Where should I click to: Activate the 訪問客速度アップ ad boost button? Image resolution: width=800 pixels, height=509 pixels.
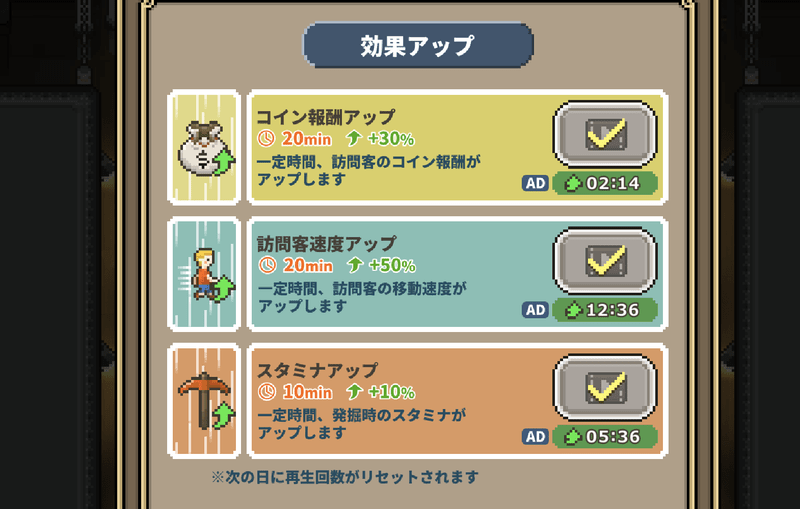[x=605, y=261]
